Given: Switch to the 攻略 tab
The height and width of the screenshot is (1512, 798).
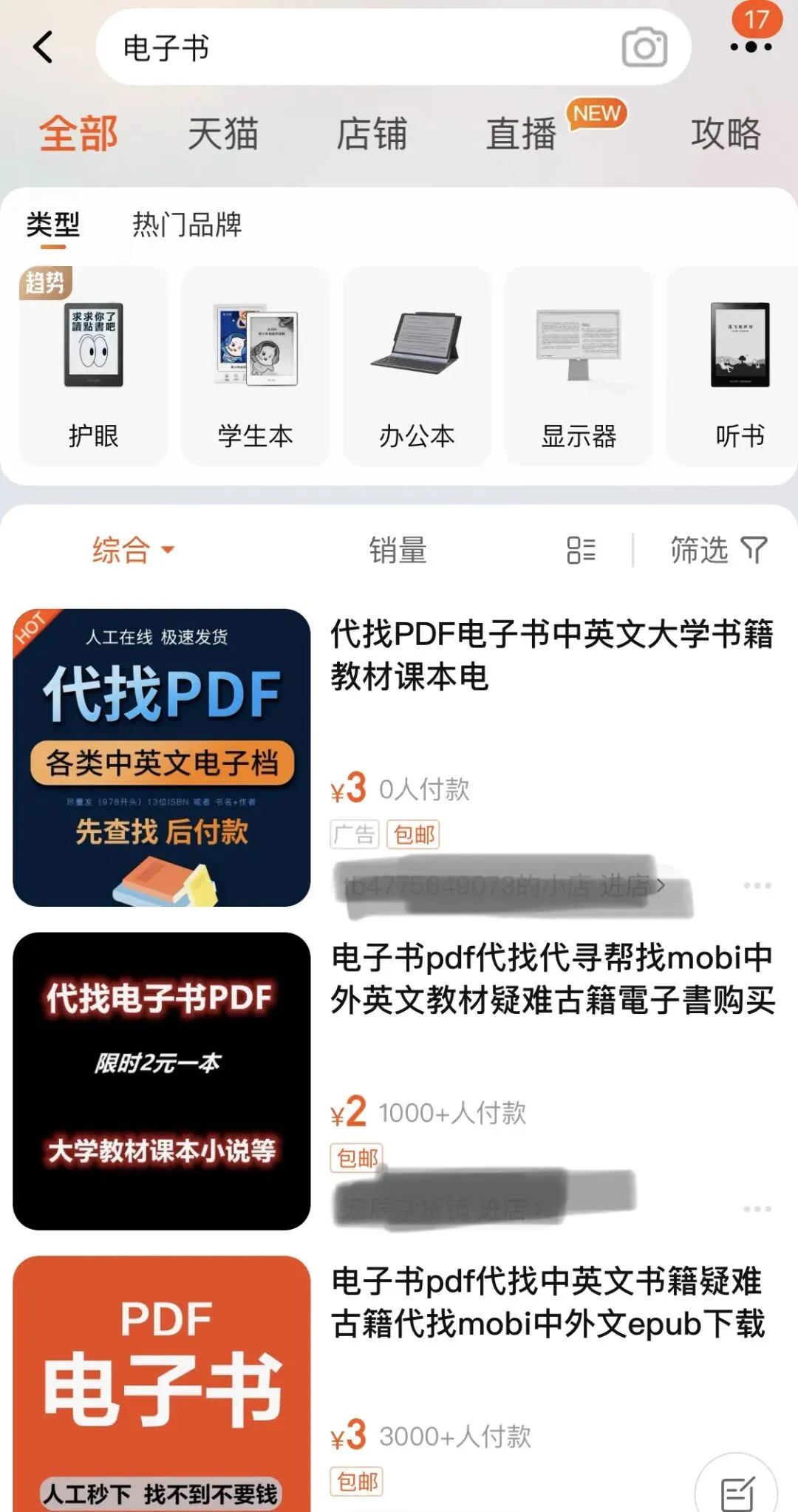Looking at the screenshot, I should click(726, 134).
